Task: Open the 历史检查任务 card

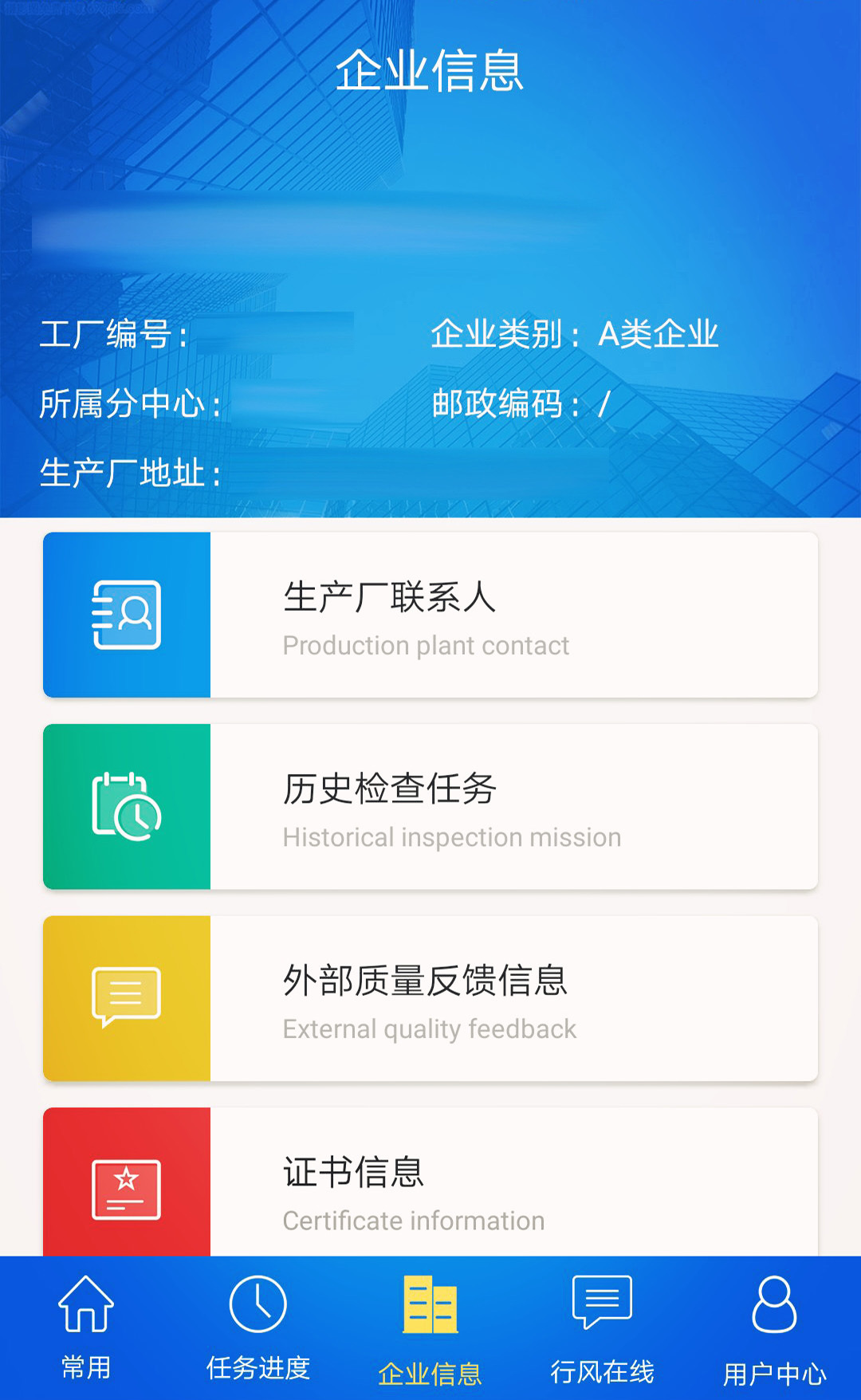Action: click(431, 806)
